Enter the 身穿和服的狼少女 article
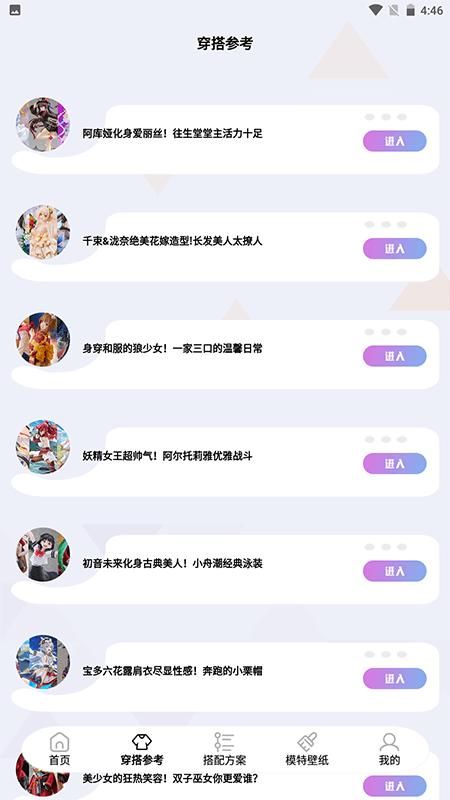 (394, 356)
